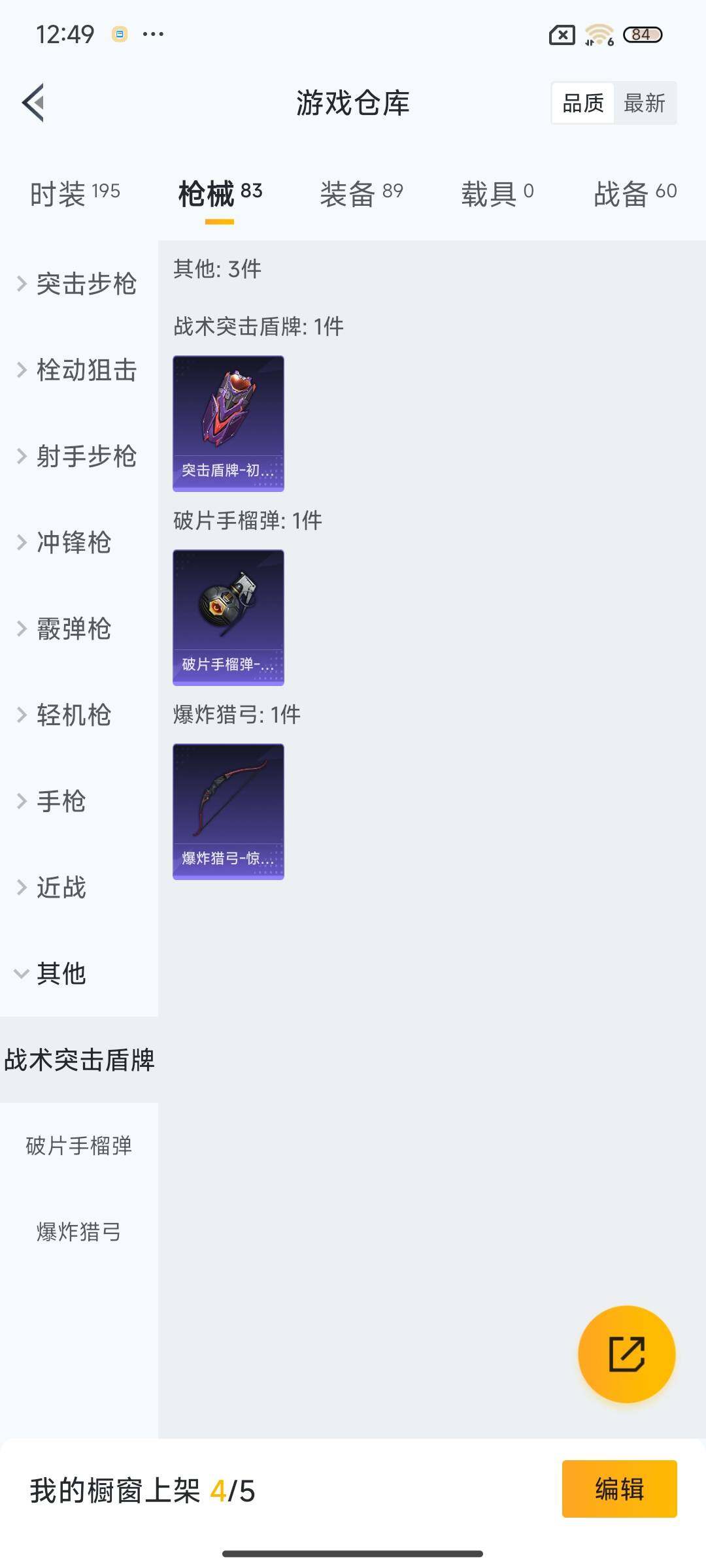Screen dimensions: 706x1568
Task: Open the 战备 tab
Action: pos(635,193)
